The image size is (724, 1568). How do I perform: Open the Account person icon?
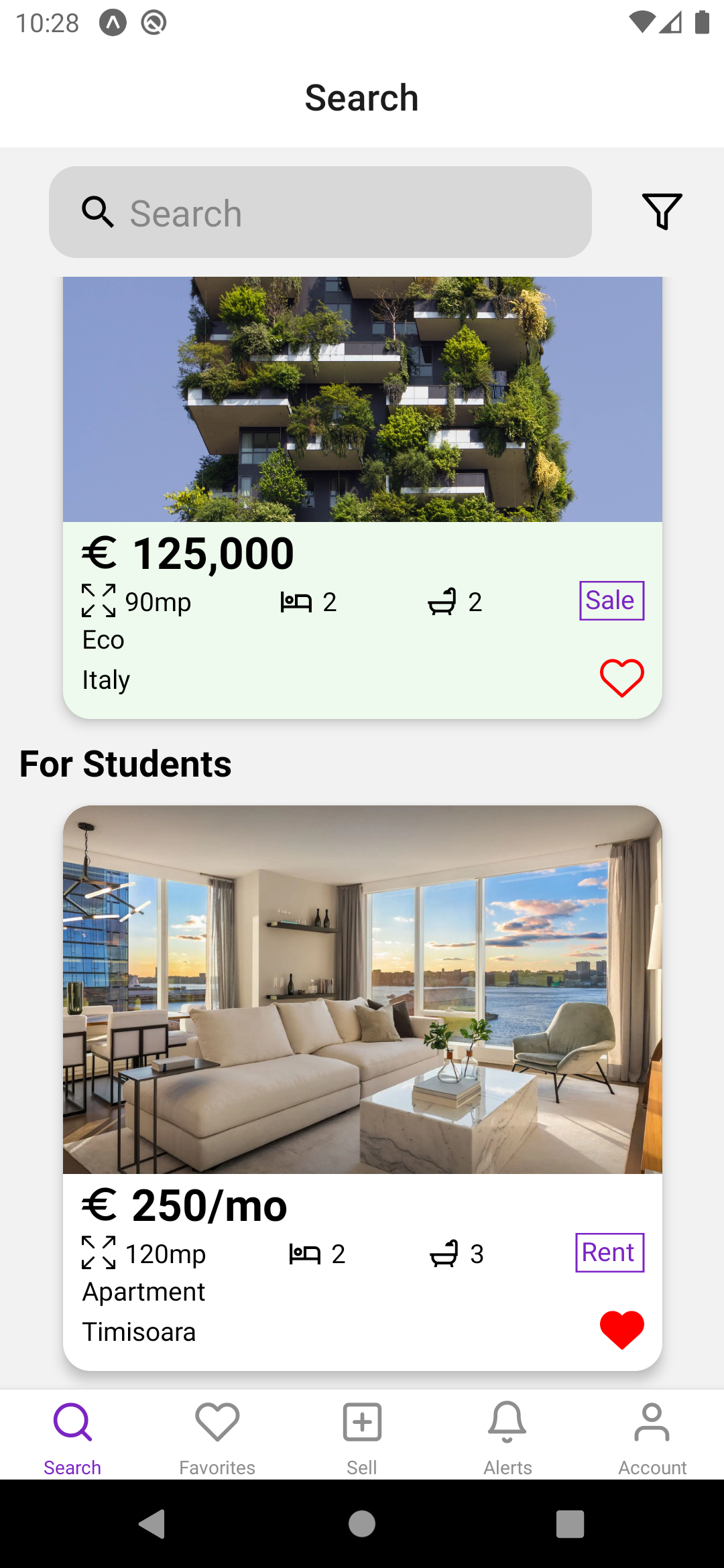(x=652, y=1421)
